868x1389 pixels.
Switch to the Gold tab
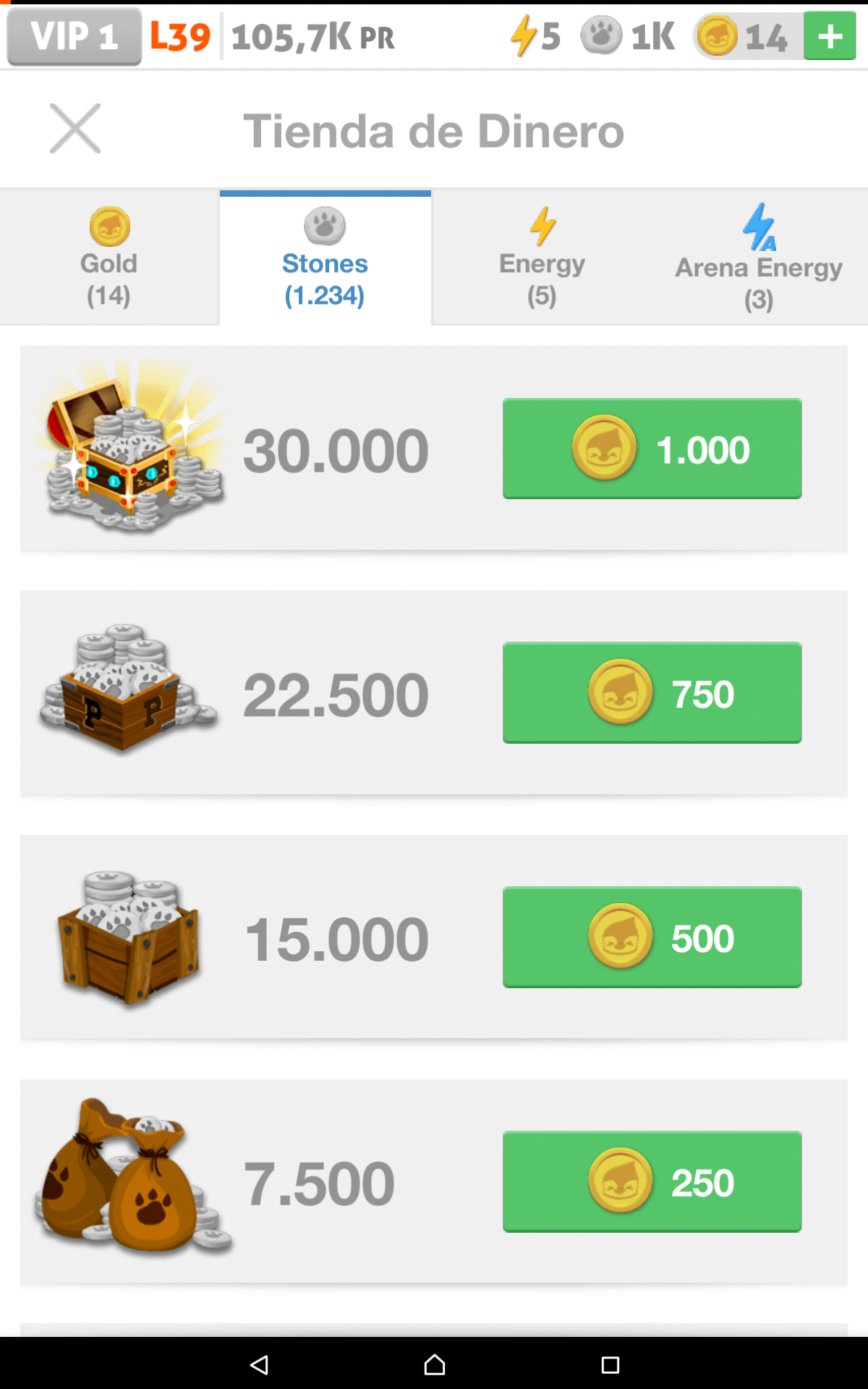click(x=109, y=258)
